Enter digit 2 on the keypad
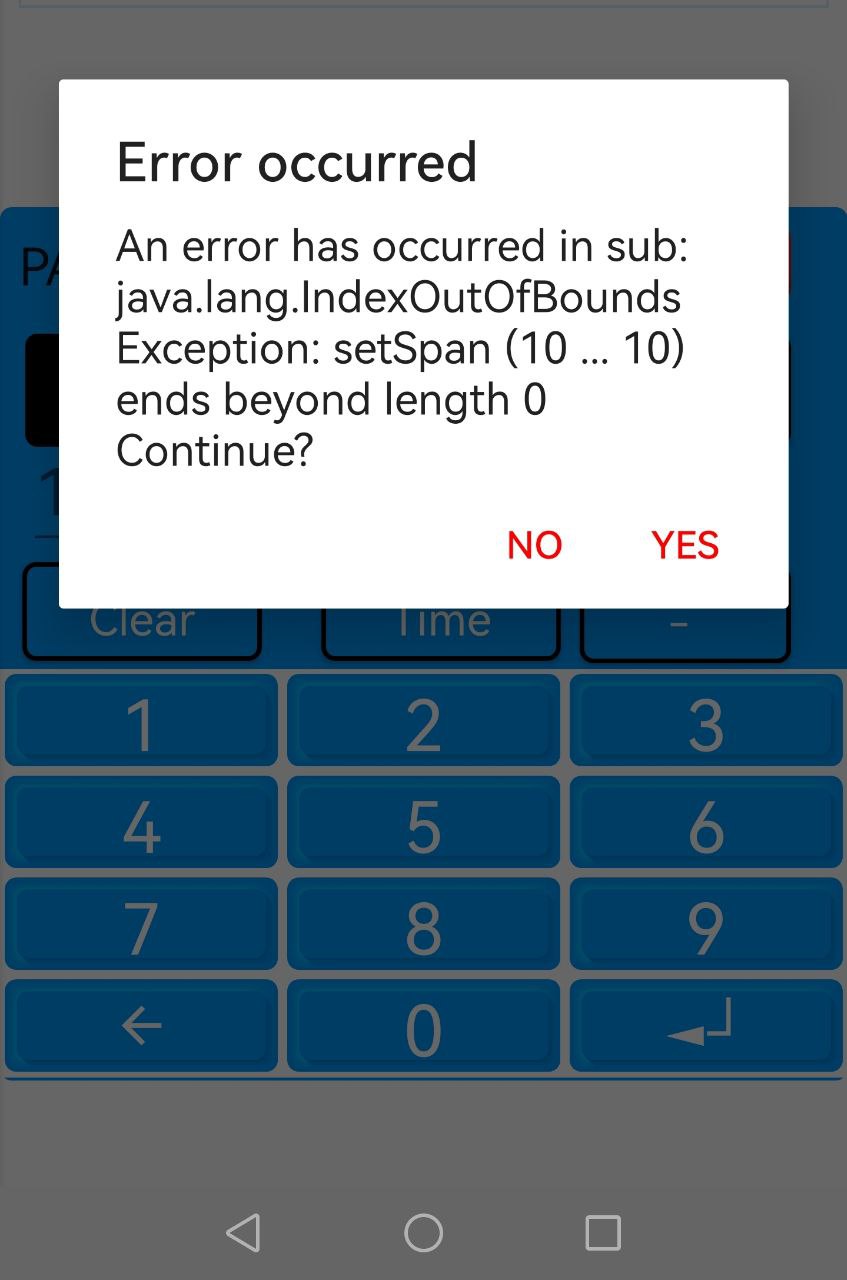The image size is (847, 1280). click(x=423, y=721)
